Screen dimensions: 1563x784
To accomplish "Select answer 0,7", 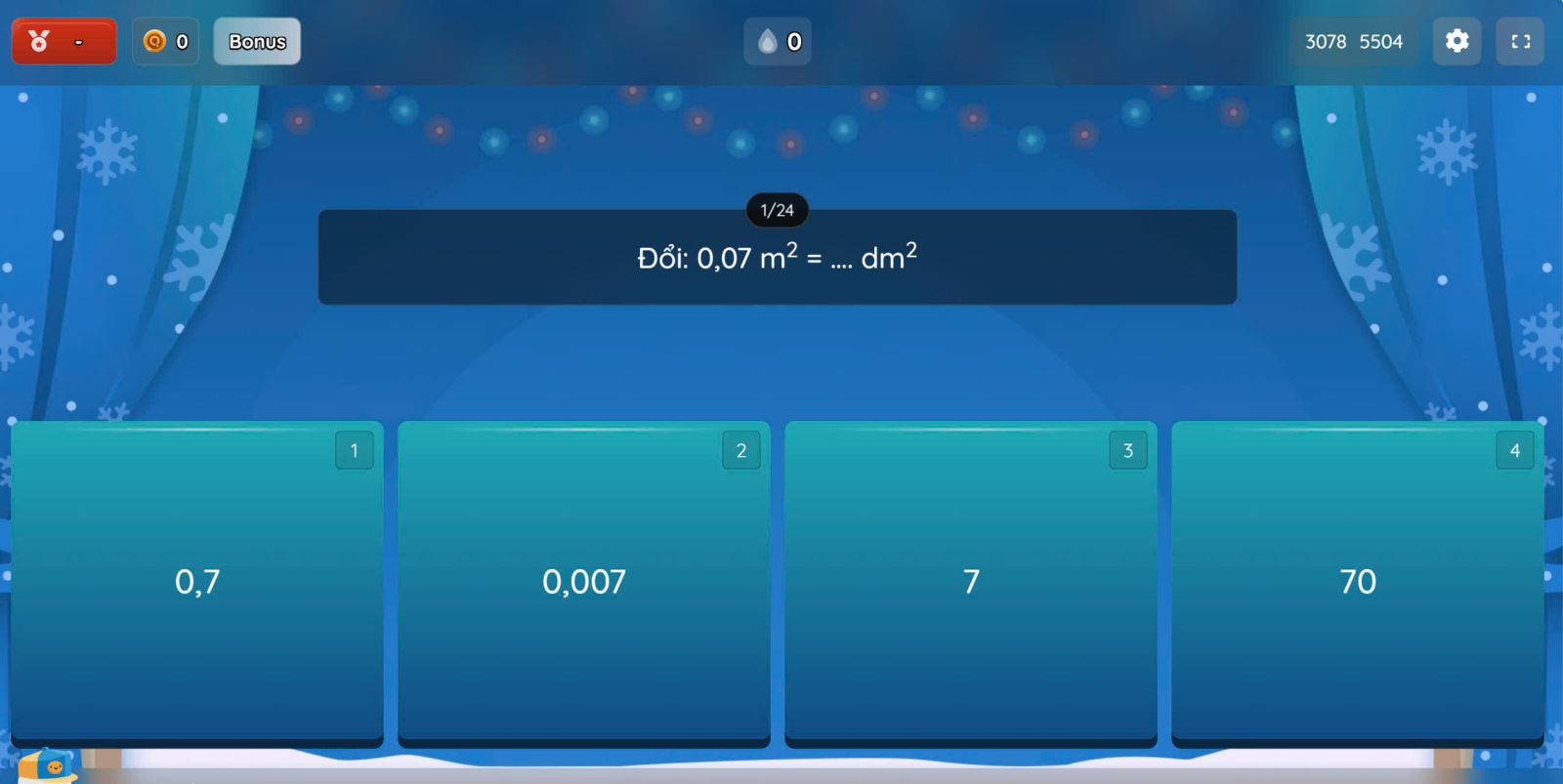I will point(196,582).
